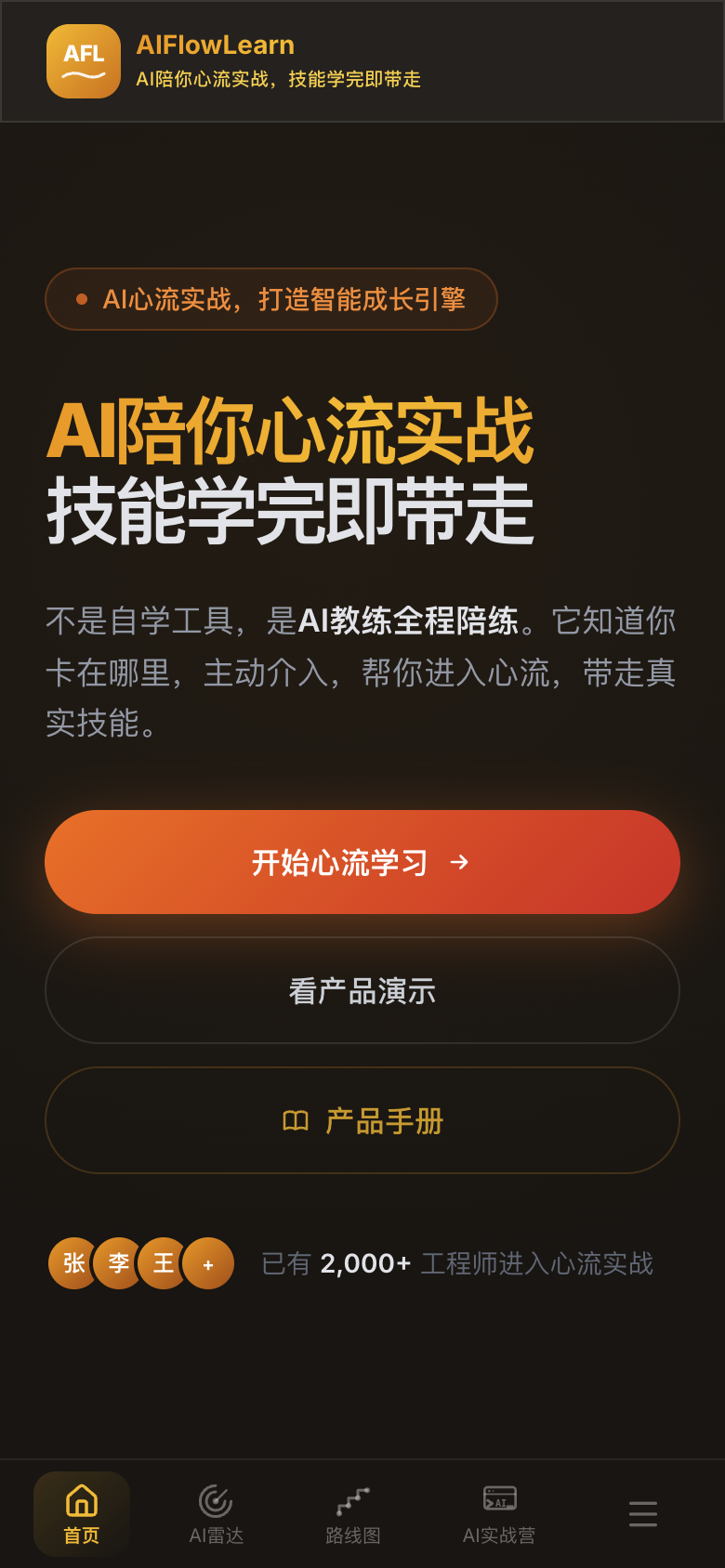Select the home icon in bottom navigation
The width and height of the screenshot is (725, 1568).
point(82,1499)
